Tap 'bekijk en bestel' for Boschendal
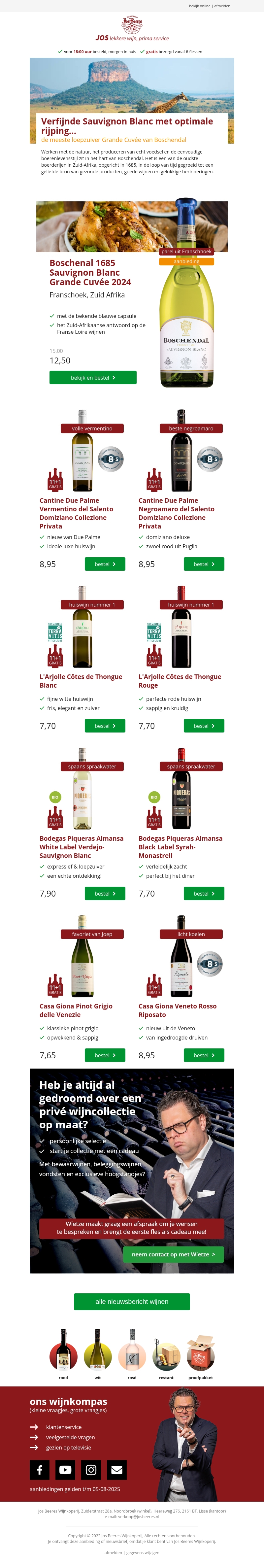Image resolution: width=264 pixels, height=1568 pixels. [92, 377]
